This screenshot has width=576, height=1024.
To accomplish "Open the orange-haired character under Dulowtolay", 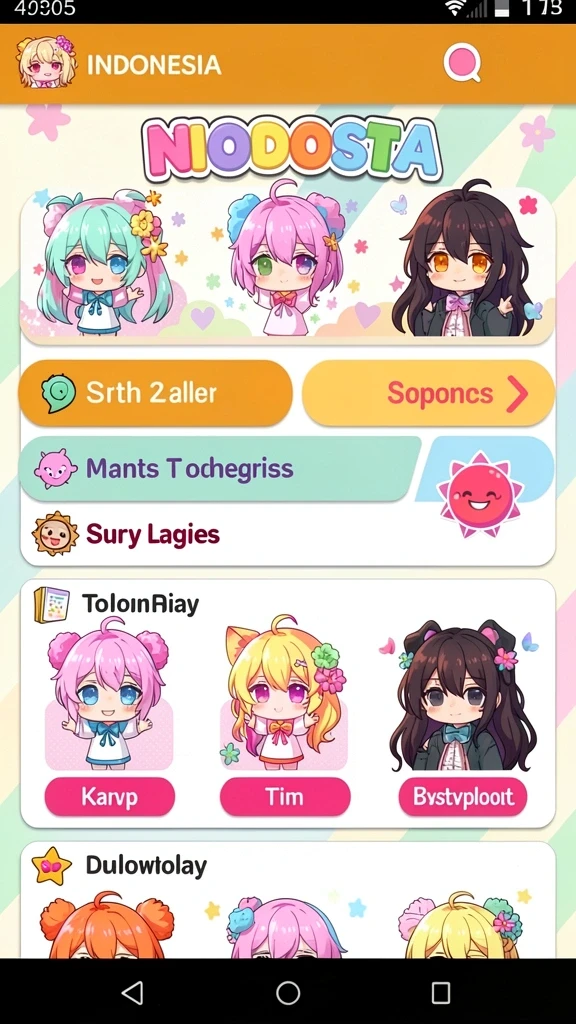I will pos(107,925).
